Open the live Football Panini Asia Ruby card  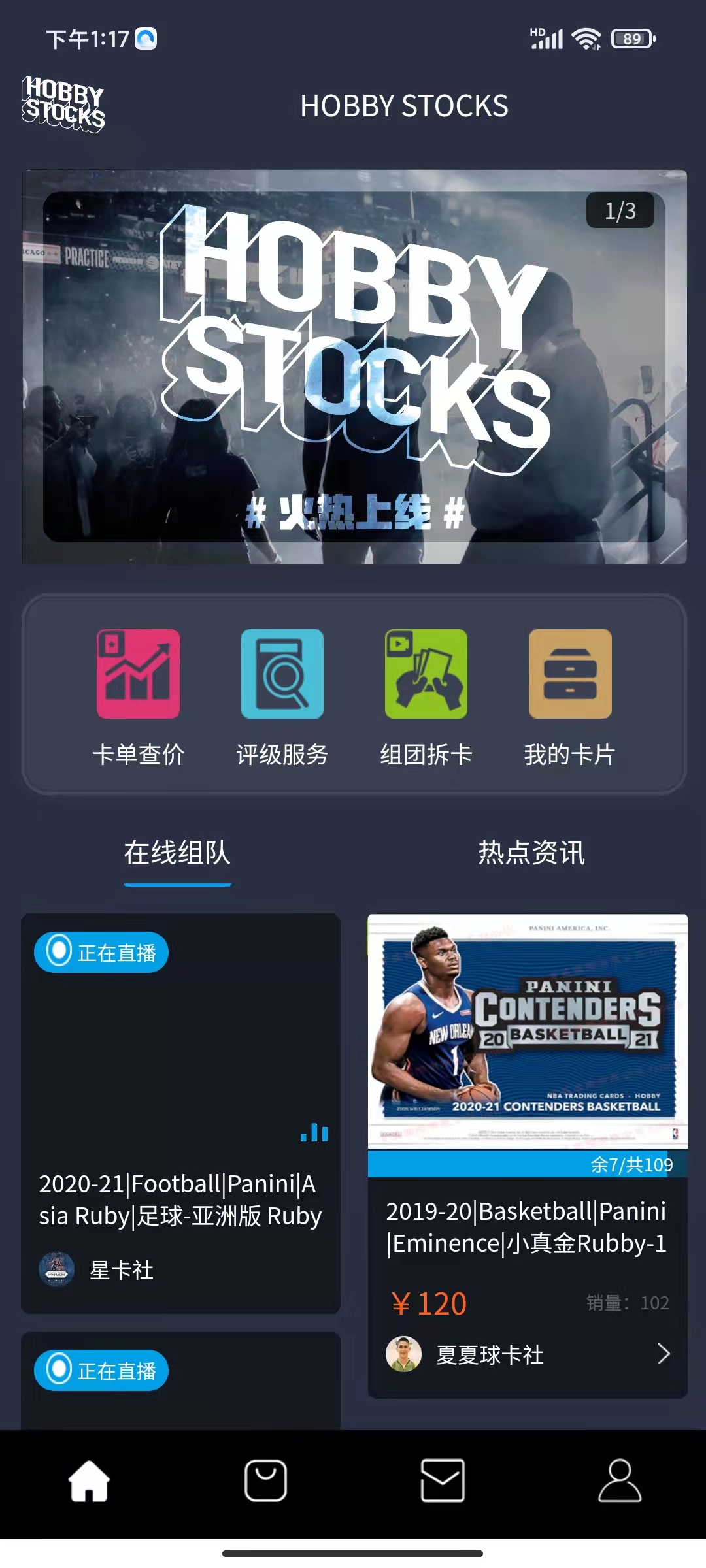click(x=180, y=1111)
